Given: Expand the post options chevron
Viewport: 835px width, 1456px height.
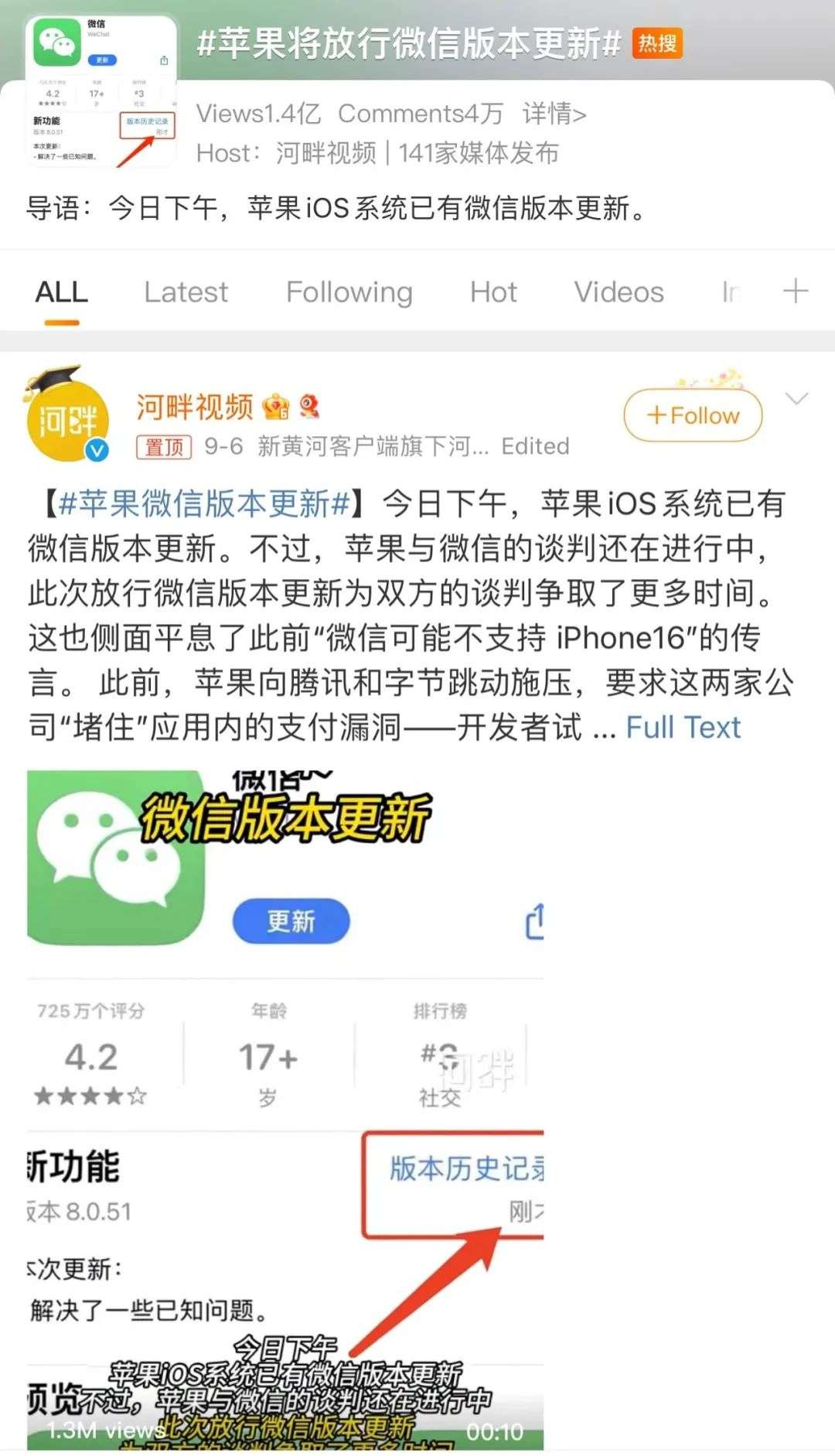Looking at the screenshot, I should point(796,399).
